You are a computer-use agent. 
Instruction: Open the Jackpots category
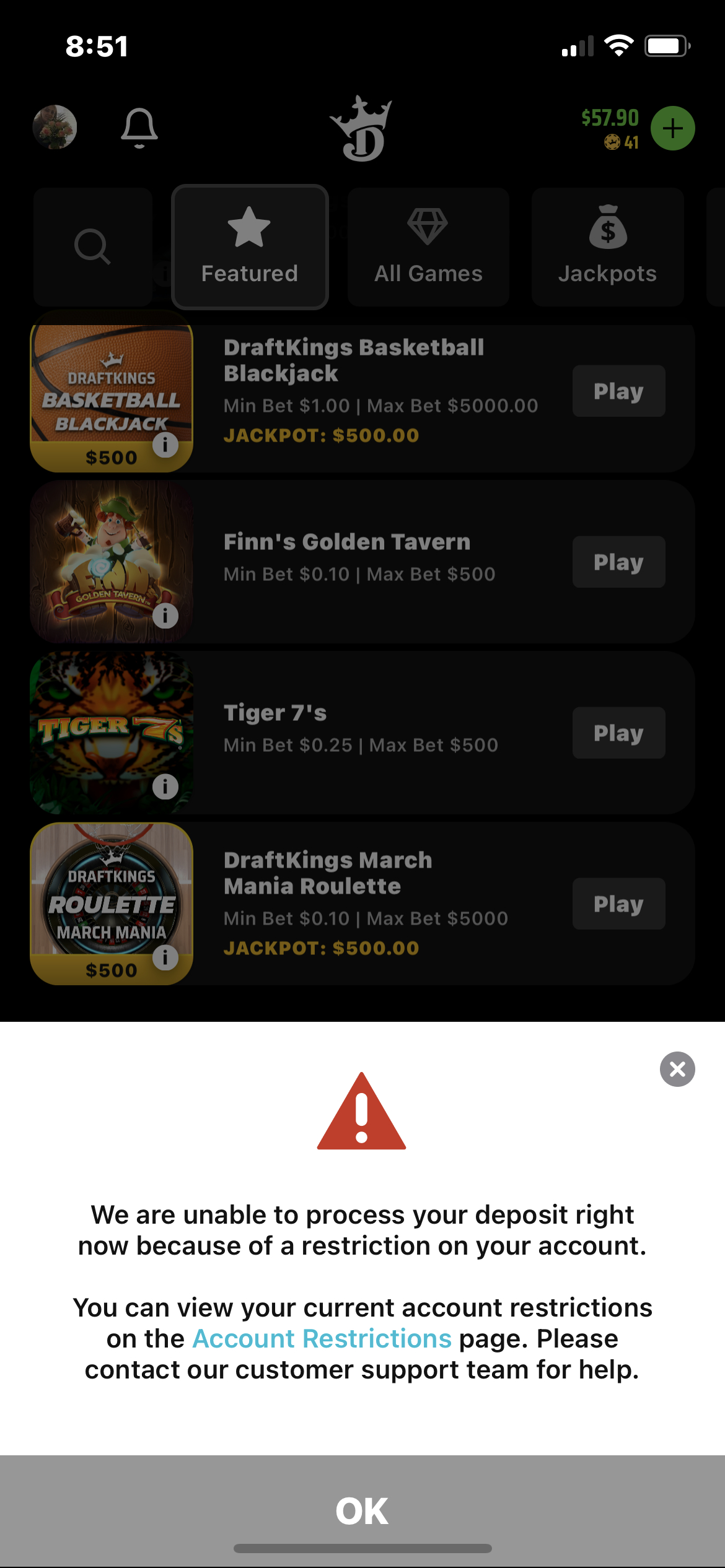[x=607, y=246]
